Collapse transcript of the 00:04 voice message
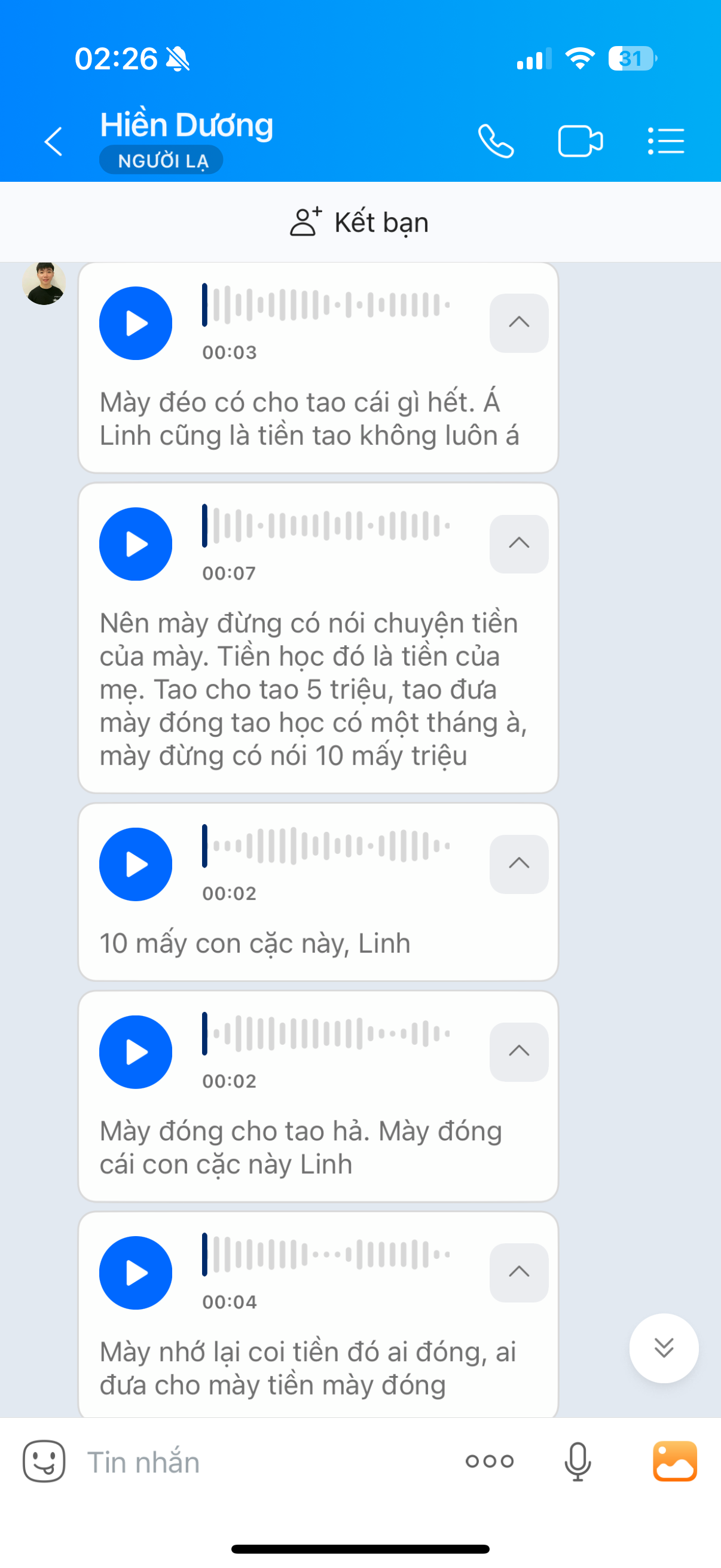Image resolution: width=721 pixels, height=1568 pixels. 518,1273
